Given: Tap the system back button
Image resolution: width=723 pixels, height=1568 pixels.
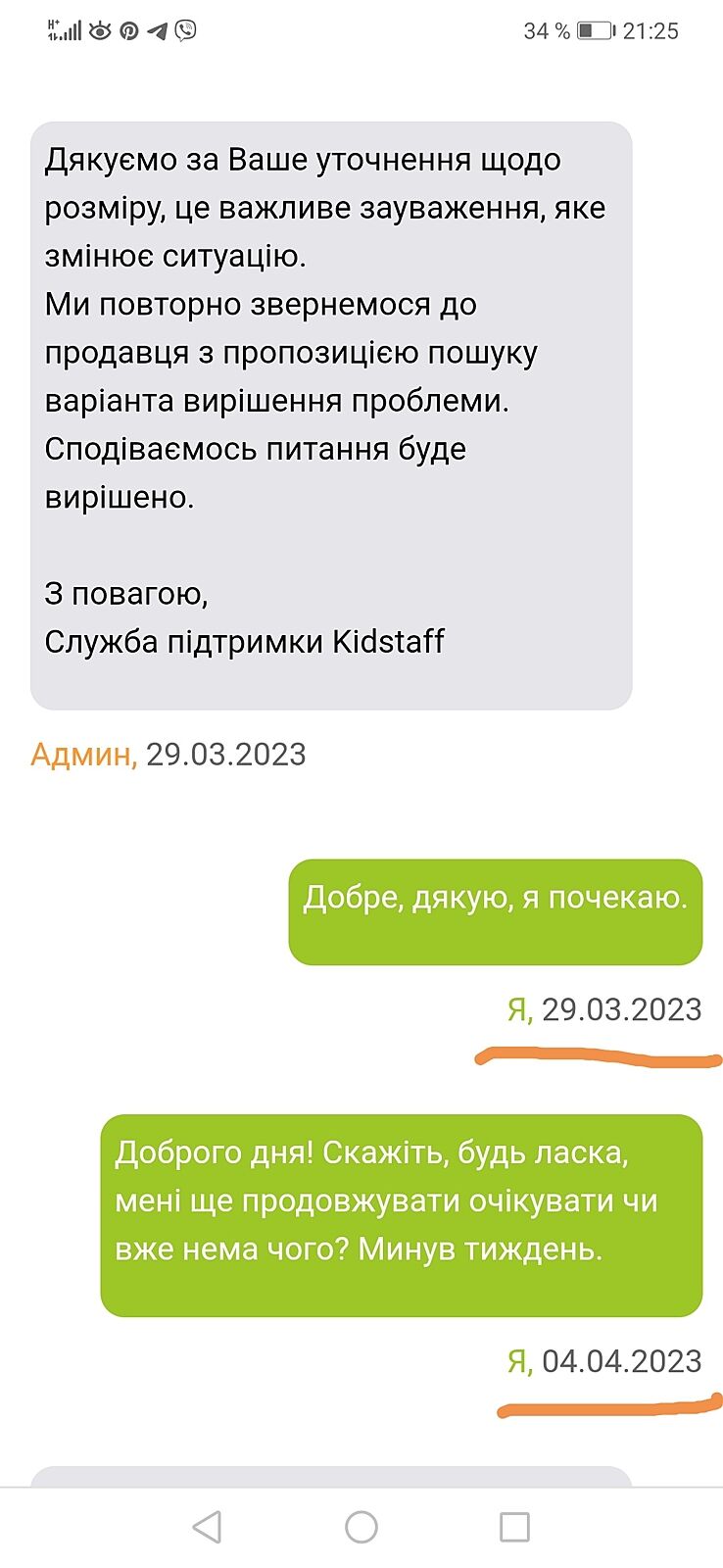Looking at the screenshot, I should pos(207,1527).
